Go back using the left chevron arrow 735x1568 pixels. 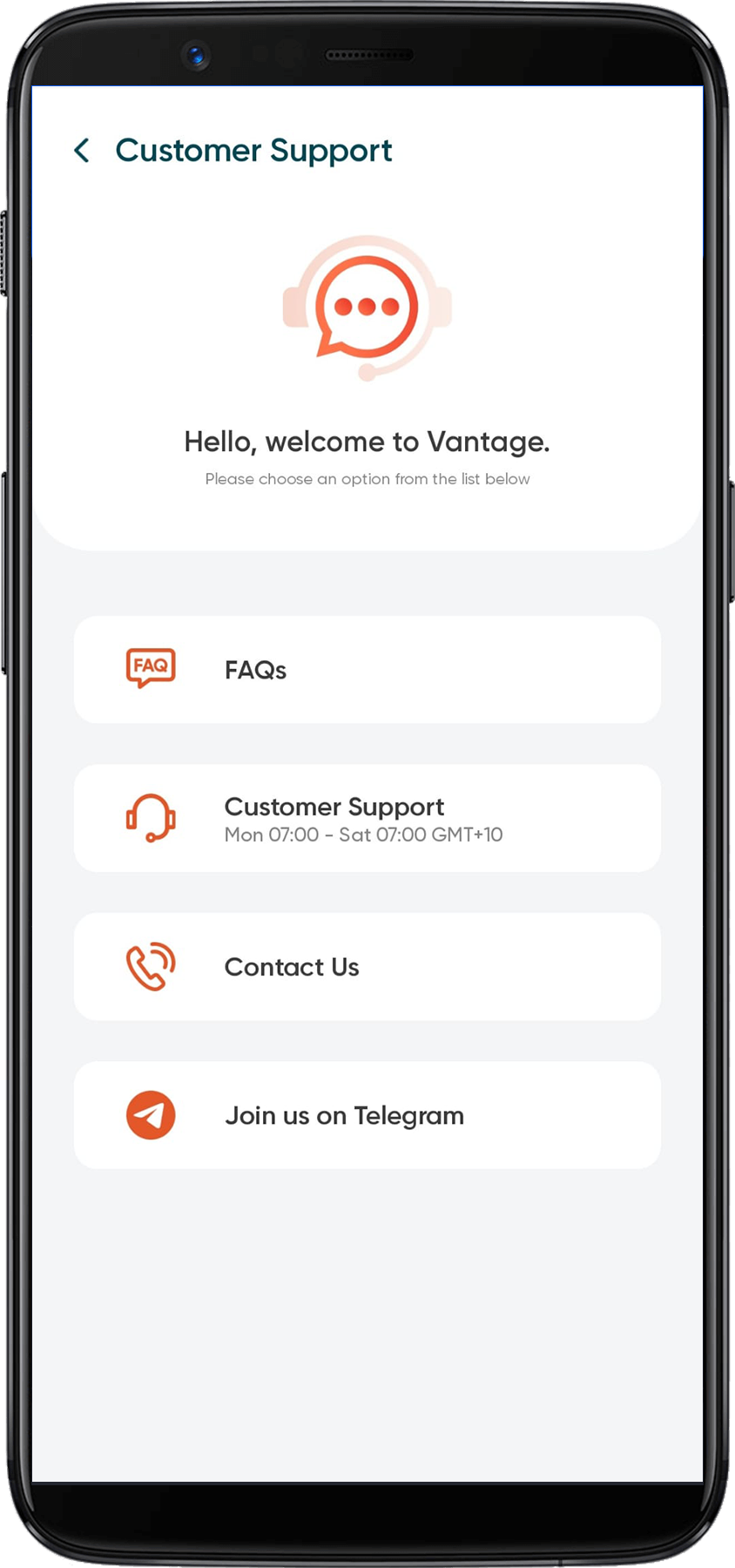82,150
